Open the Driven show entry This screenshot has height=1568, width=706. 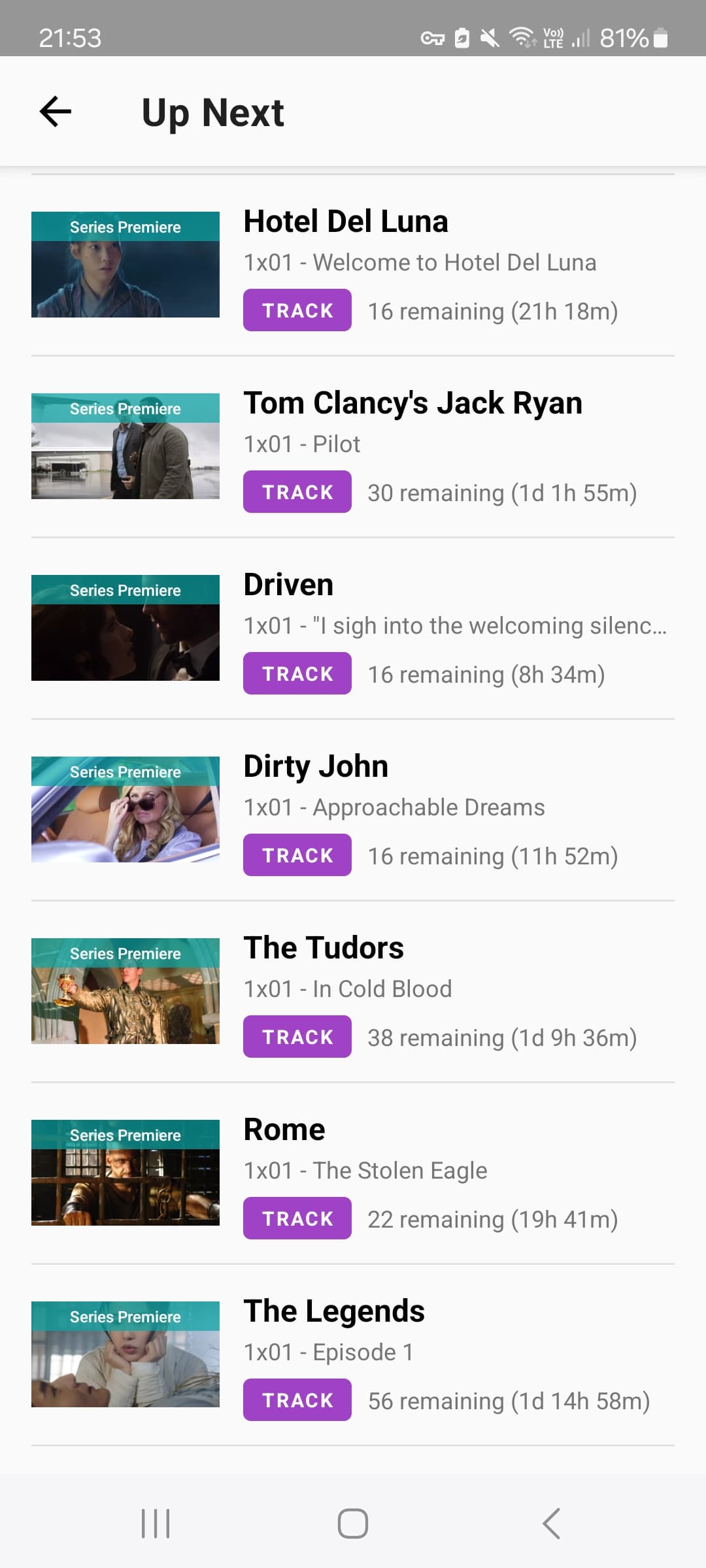pos(288,585)
